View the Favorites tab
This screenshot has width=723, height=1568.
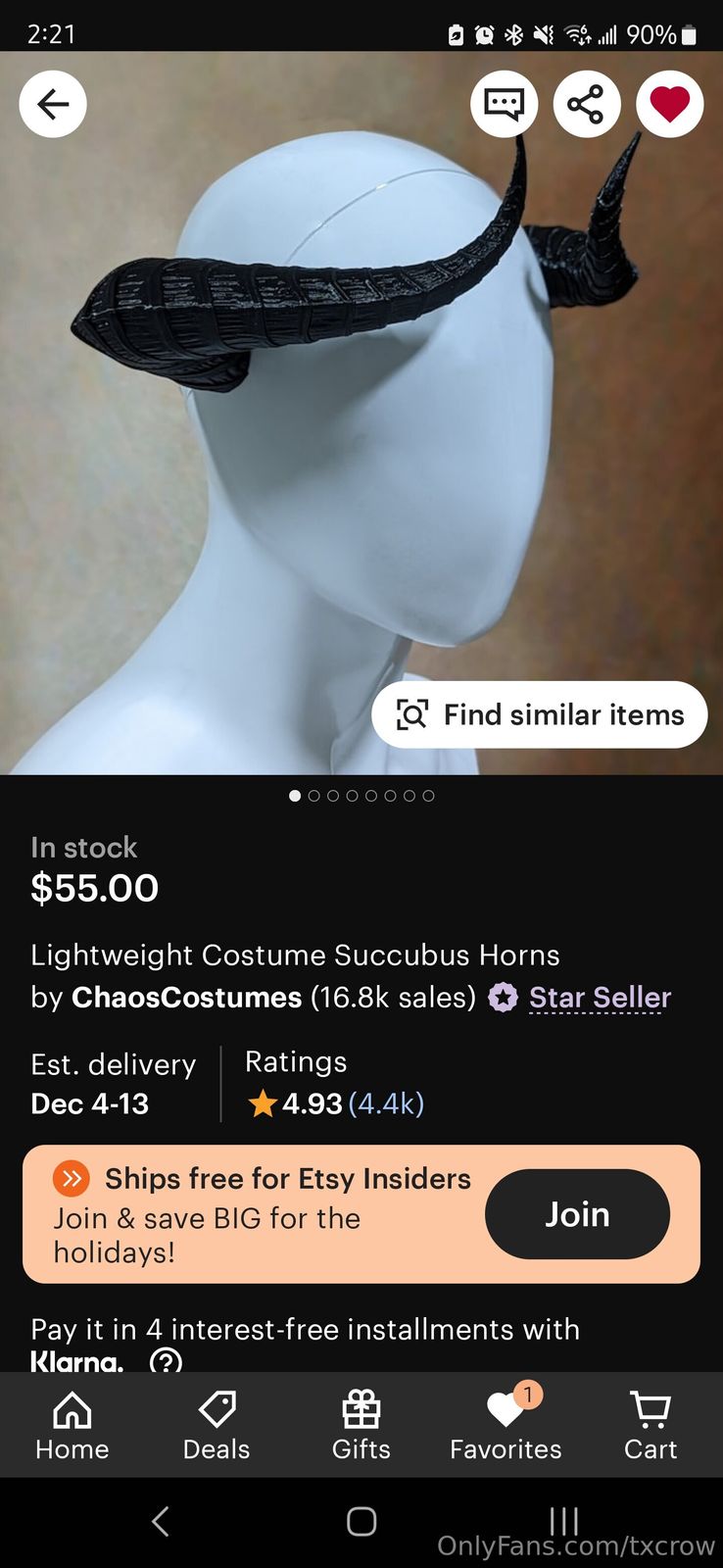tap(506, 1426)
